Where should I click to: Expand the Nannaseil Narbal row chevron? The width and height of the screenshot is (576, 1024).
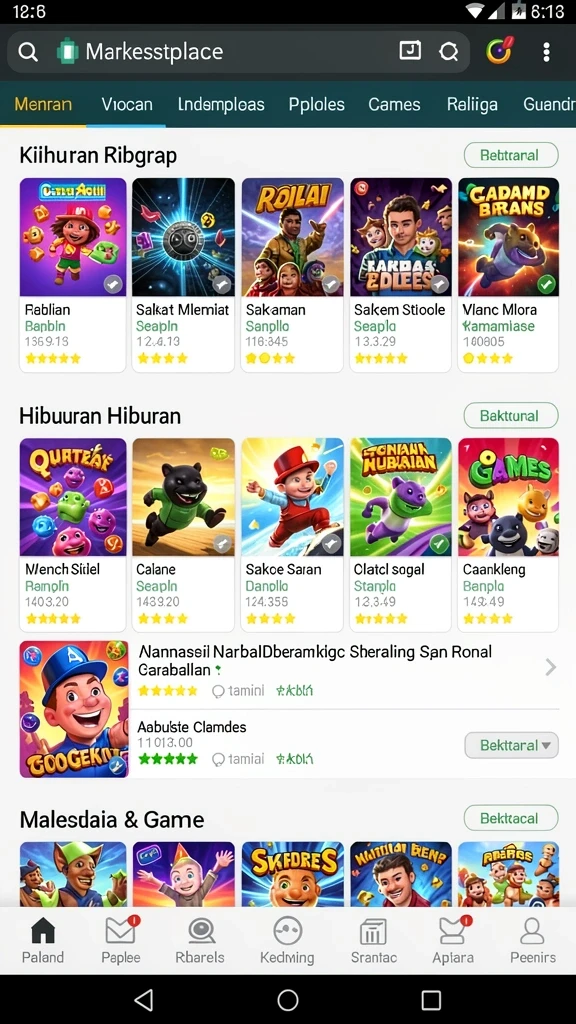(x=551, y=667)
